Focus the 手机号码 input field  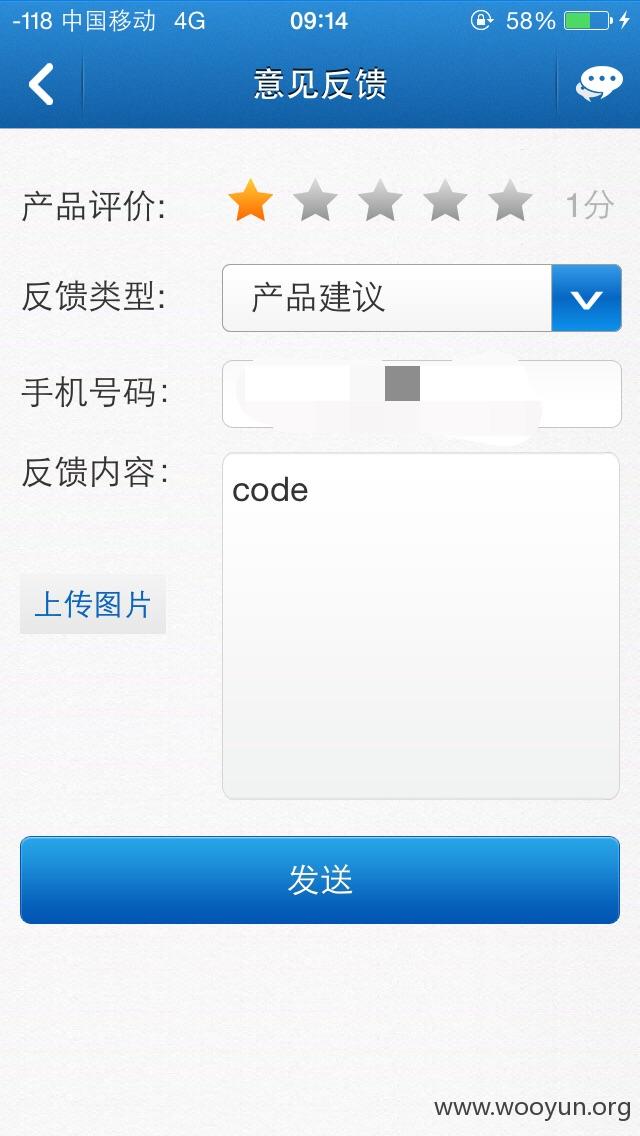pos(422,394)
